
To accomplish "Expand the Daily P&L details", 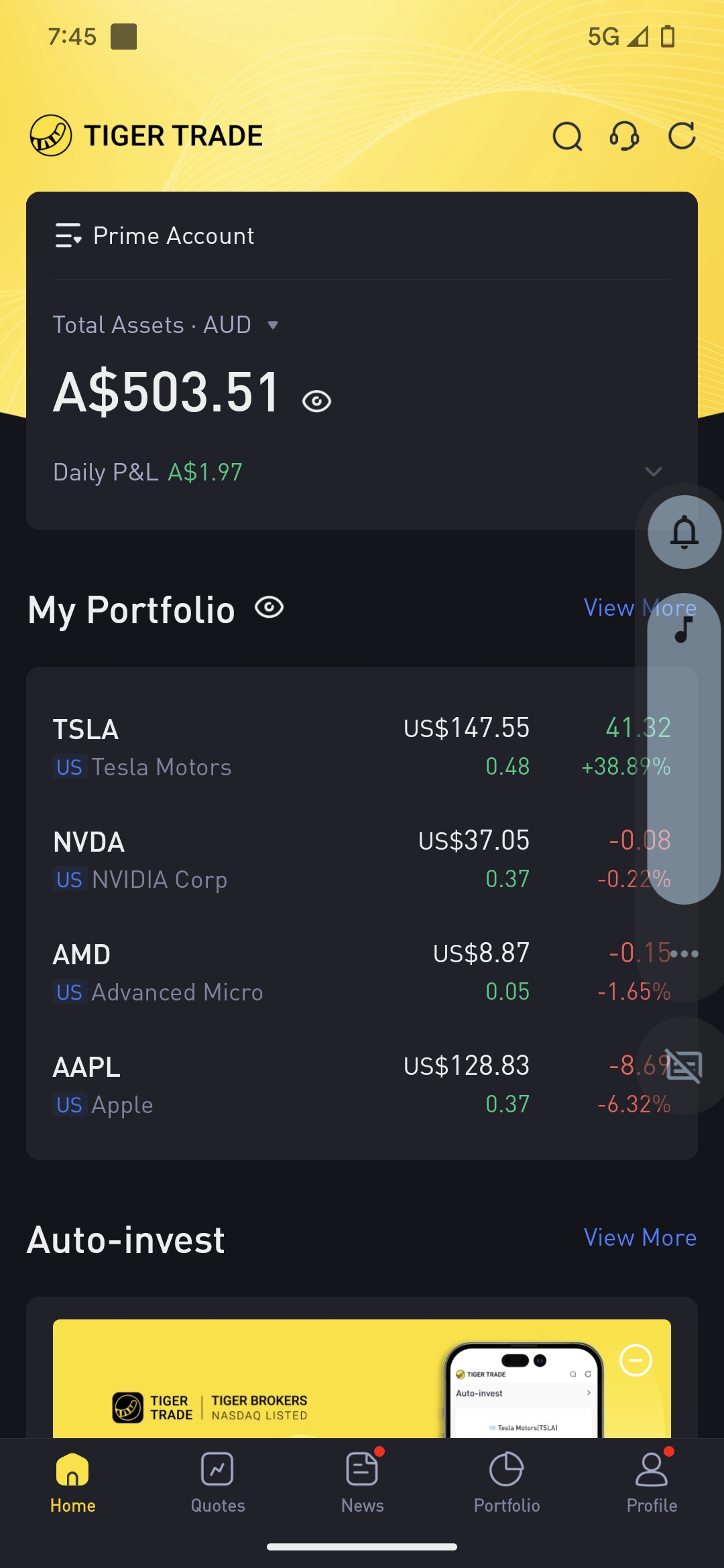I will pos(653,472).
